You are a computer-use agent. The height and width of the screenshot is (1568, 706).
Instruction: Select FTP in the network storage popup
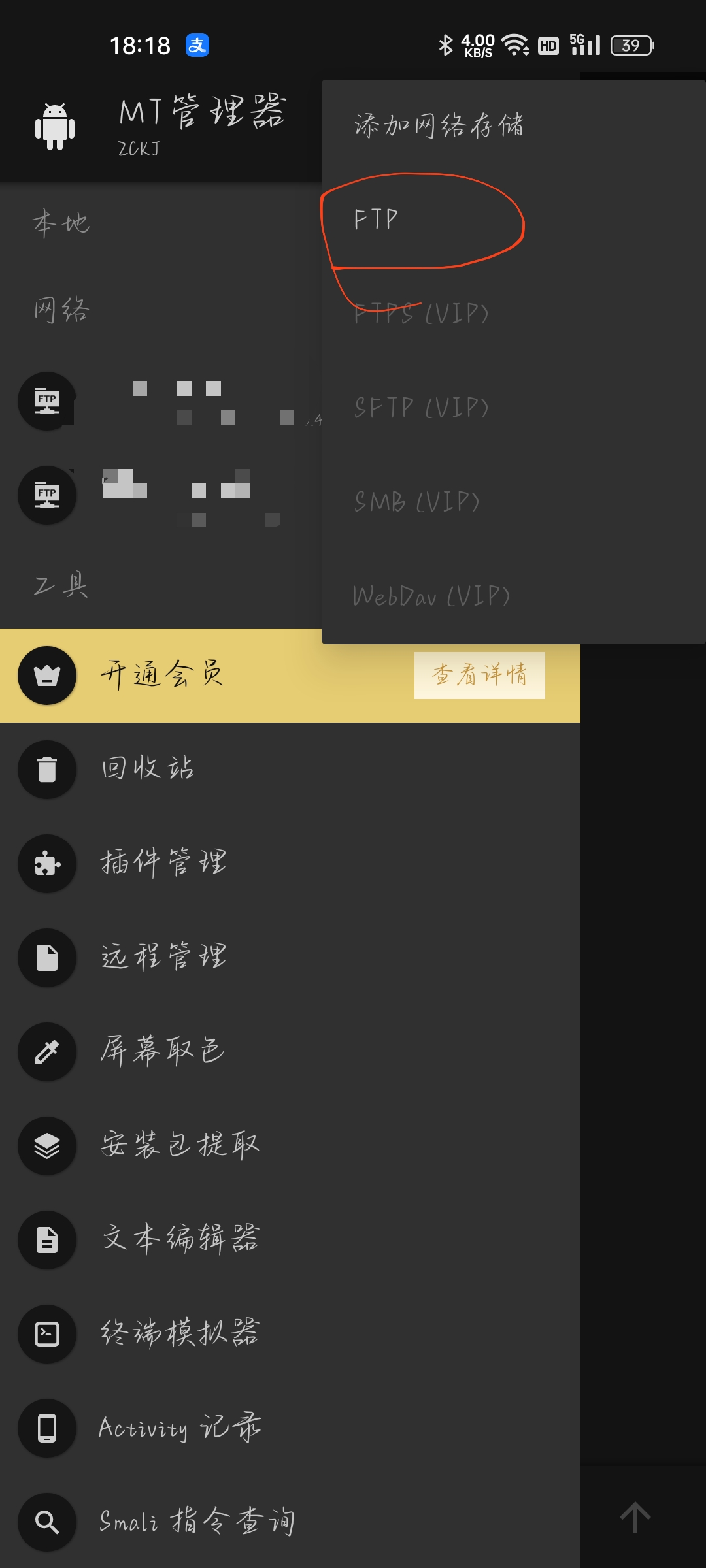[x=376, y=220]
